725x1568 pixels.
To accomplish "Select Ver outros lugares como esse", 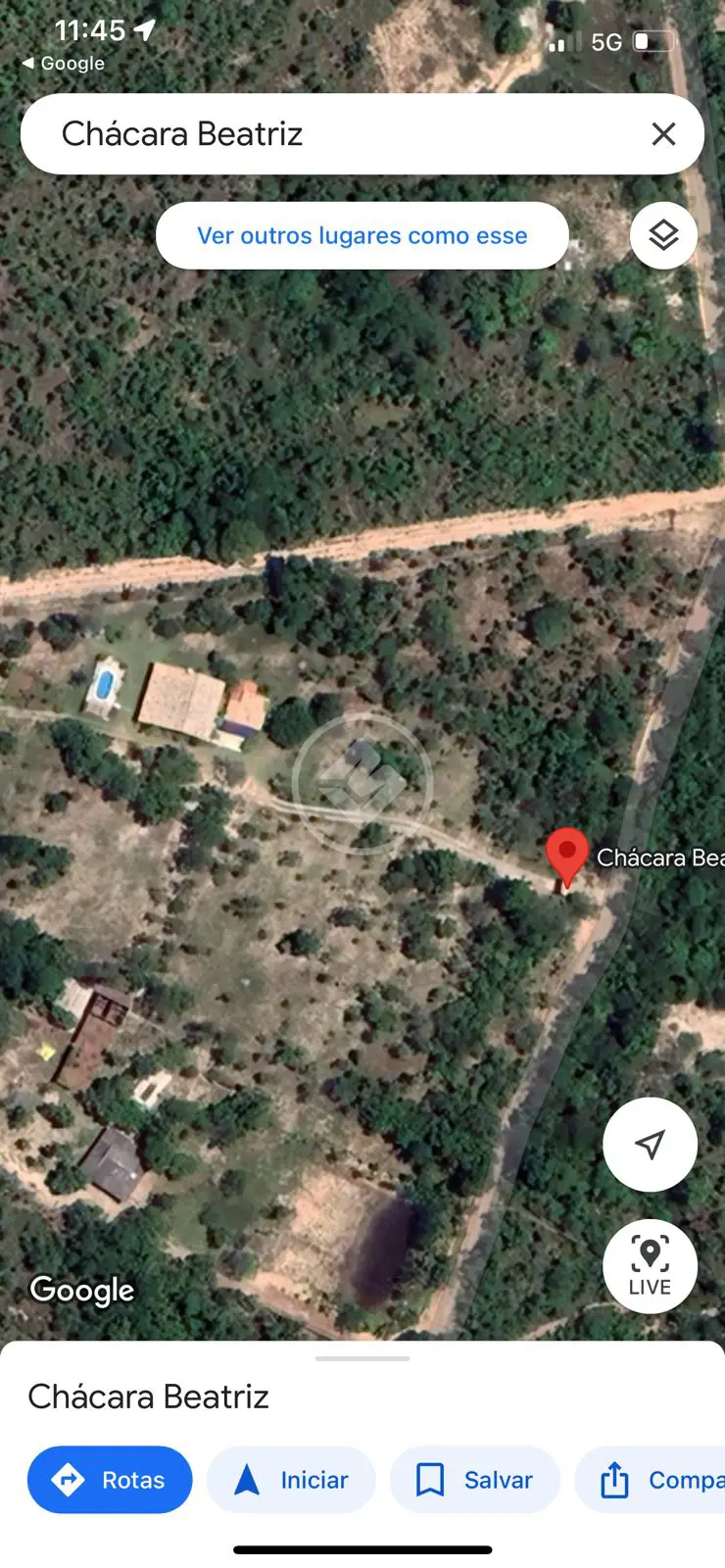I will point(362,235).
